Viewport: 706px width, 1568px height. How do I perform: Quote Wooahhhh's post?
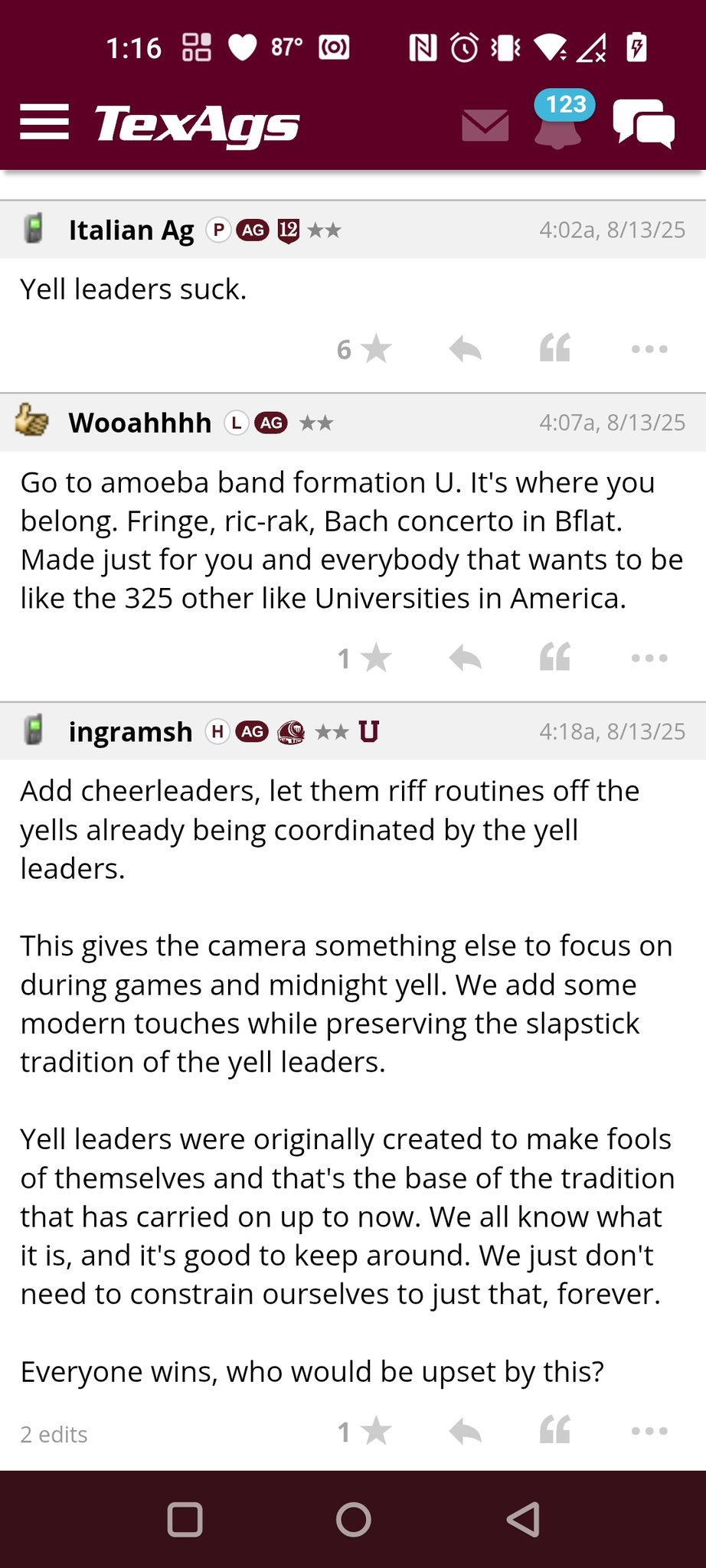tap(555, 657)
